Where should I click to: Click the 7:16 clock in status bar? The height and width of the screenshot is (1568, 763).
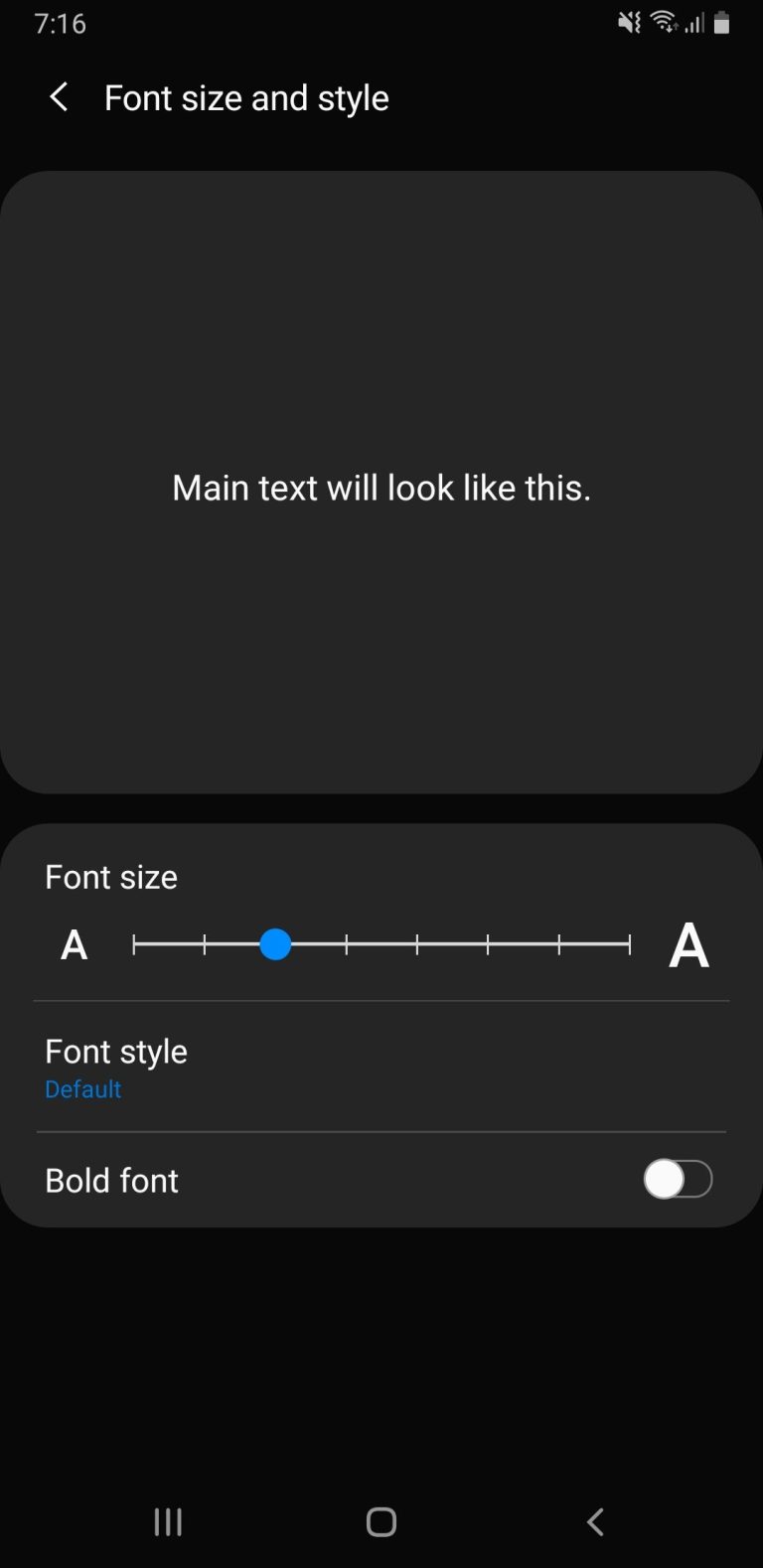(x=60, y=24)
